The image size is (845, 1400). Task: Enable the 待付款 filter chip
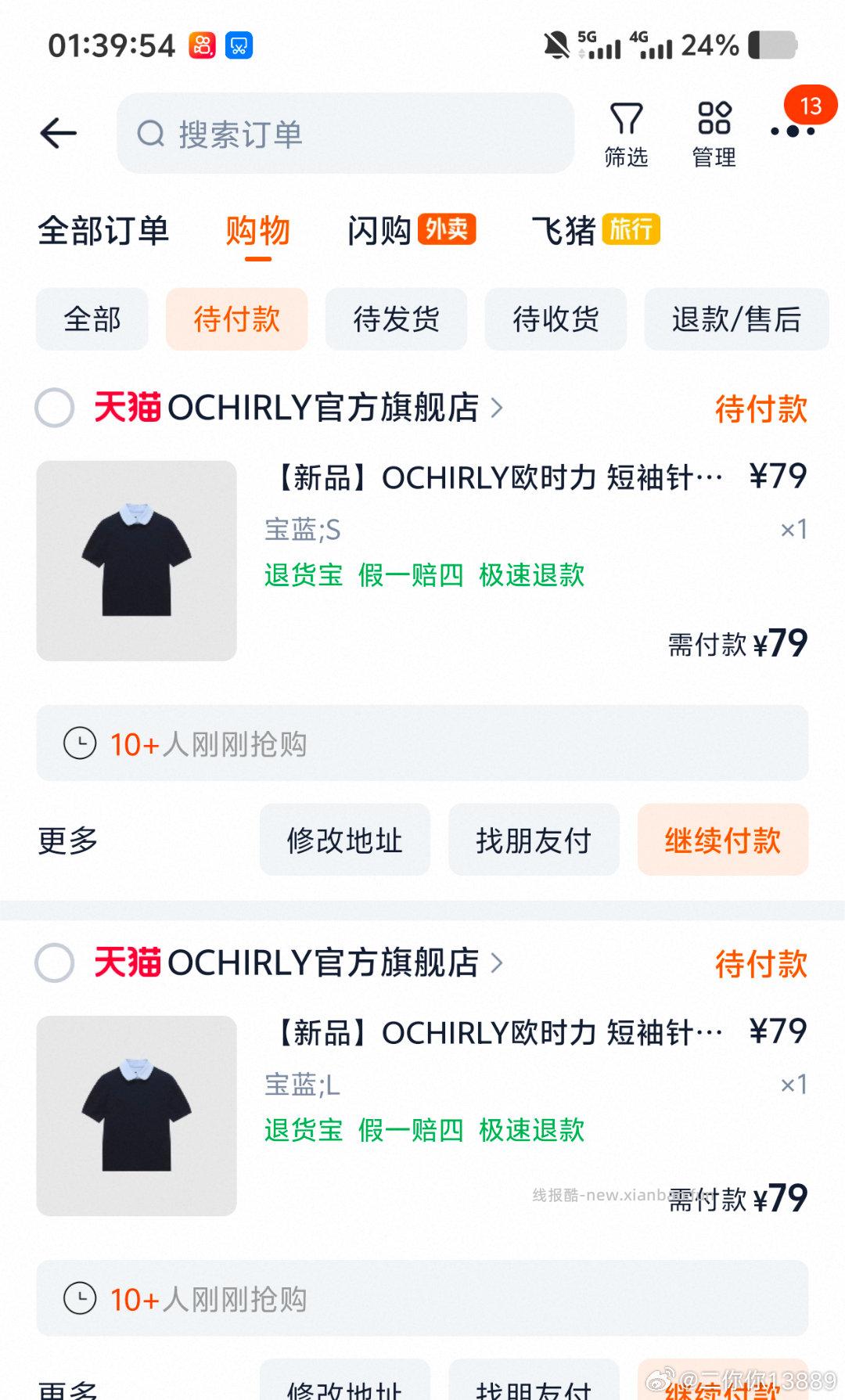click(236, 319)
